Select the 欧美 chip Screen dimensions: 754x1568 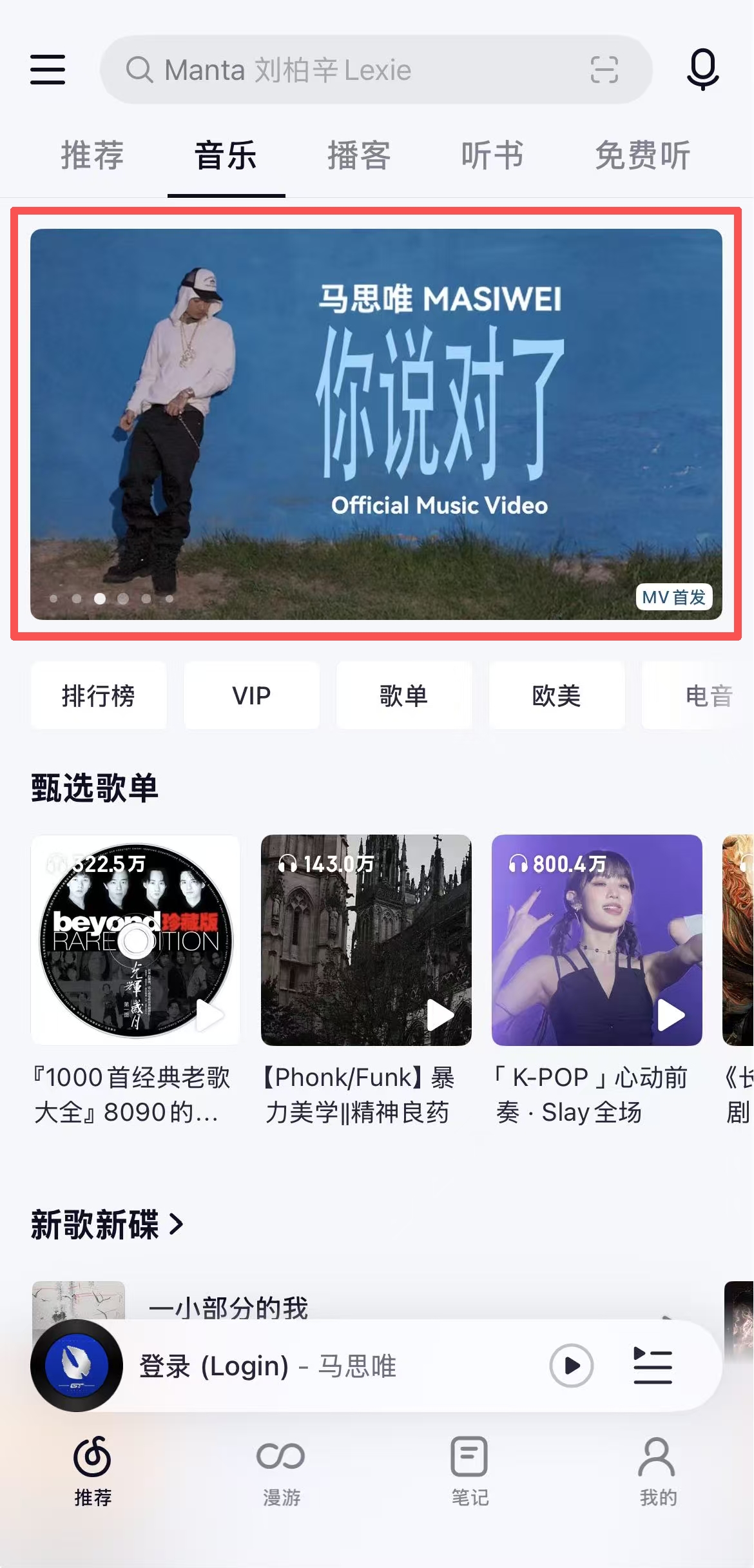[x=557, y=696]
